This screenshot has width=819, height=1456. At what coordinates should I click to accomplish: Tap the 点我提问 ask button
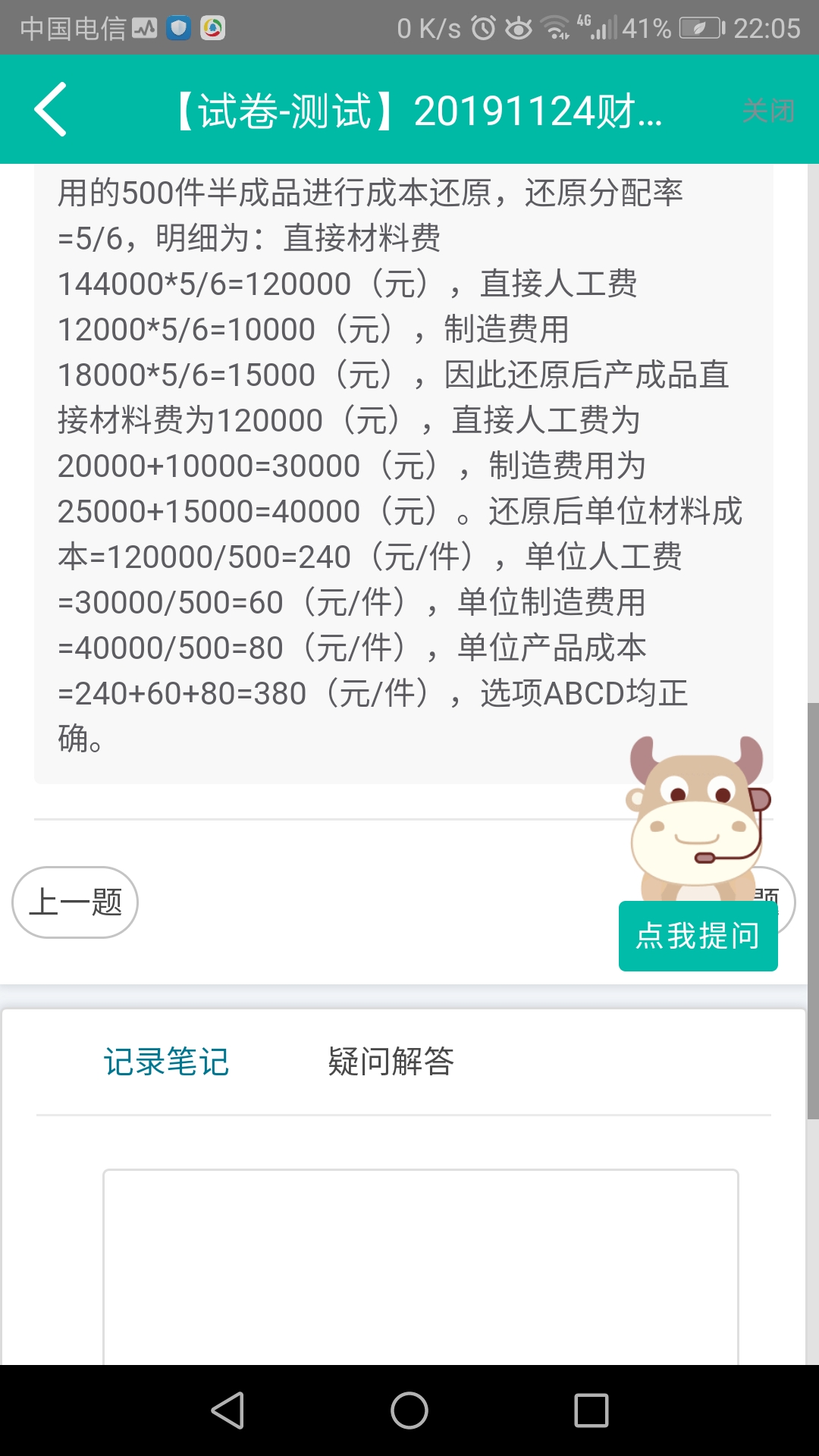698,937
